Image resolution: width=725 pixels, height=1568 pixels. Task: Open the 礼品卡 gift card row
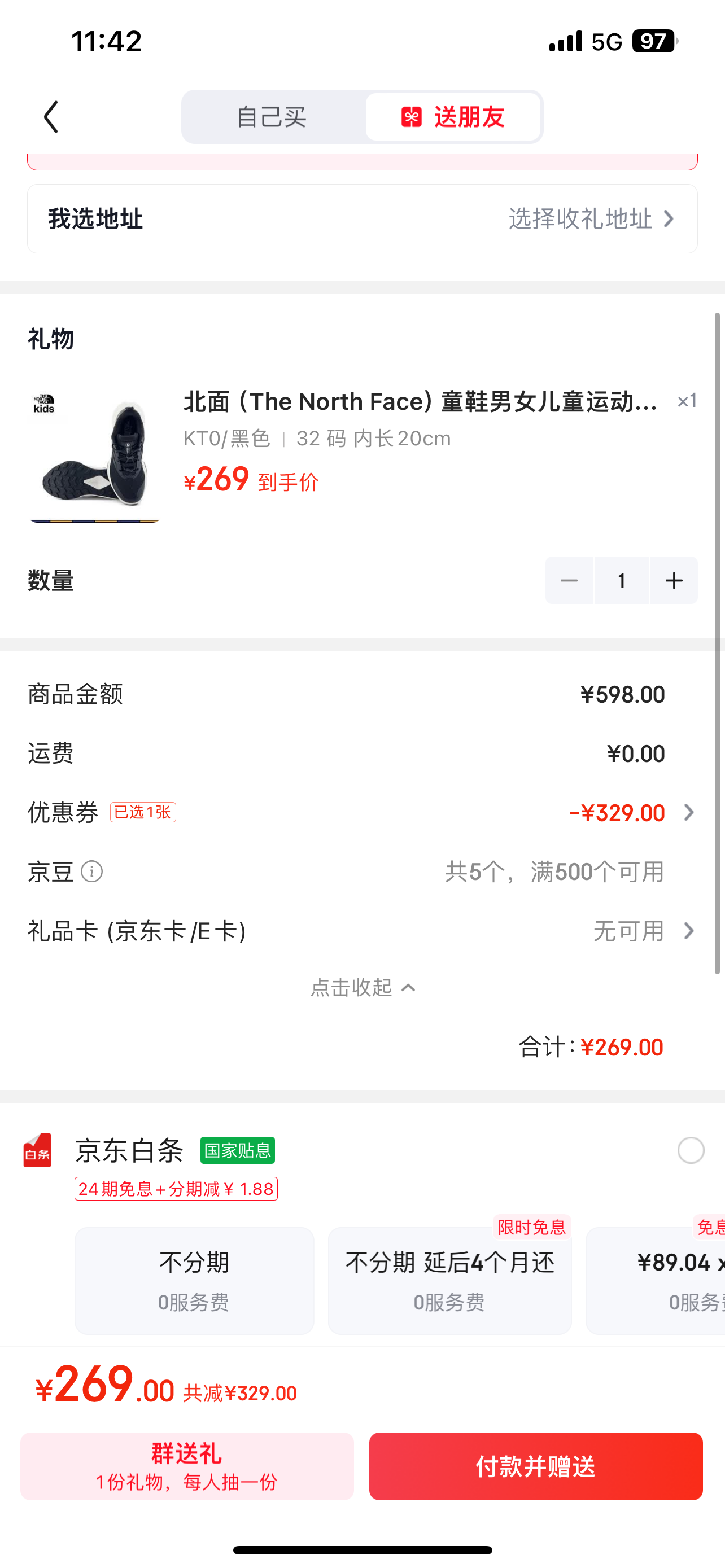[x=362, y=931]
